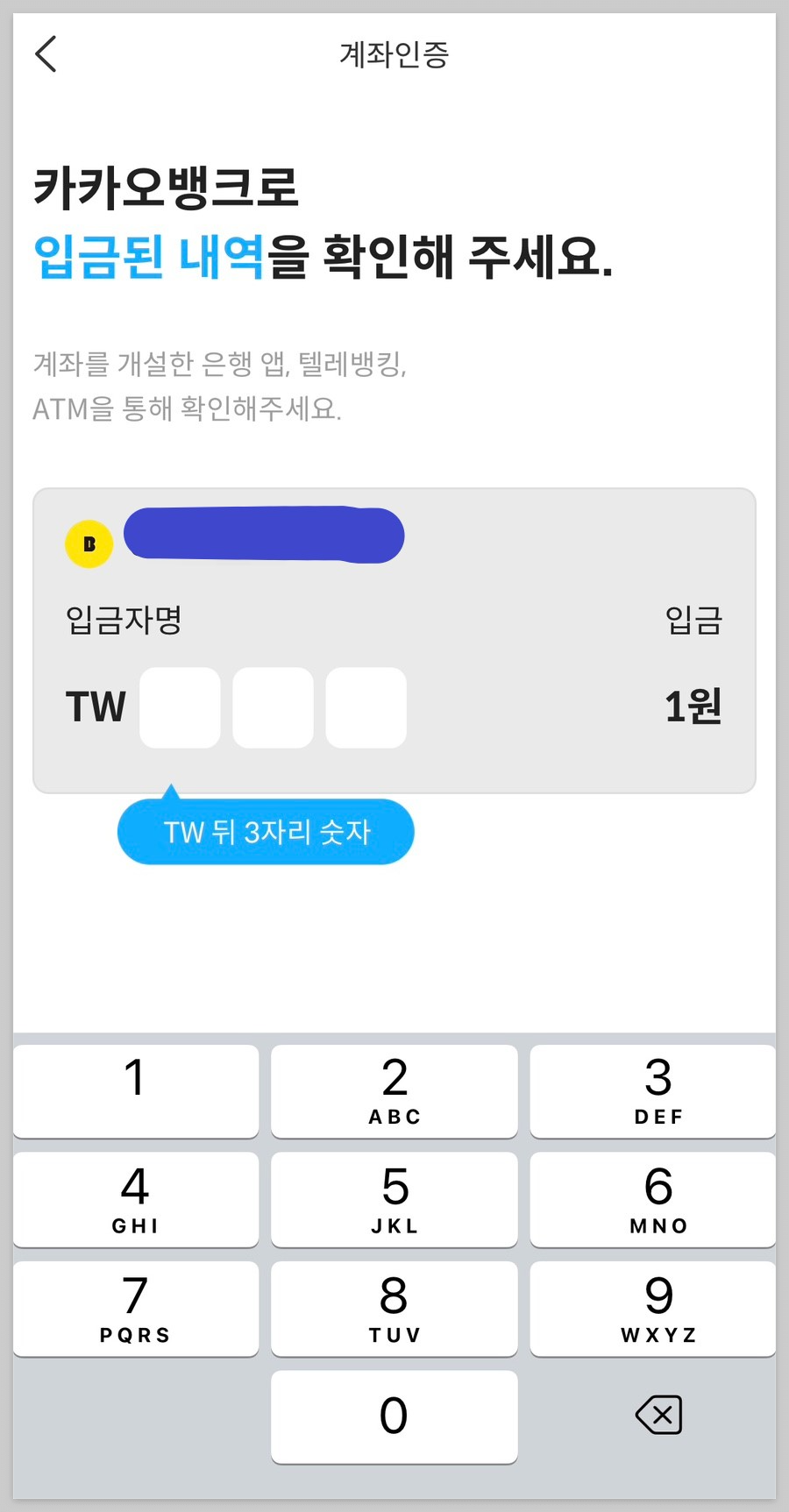Tap the TW 뒤 3자리 숫자 tooltip bubble

pos(265,833)
